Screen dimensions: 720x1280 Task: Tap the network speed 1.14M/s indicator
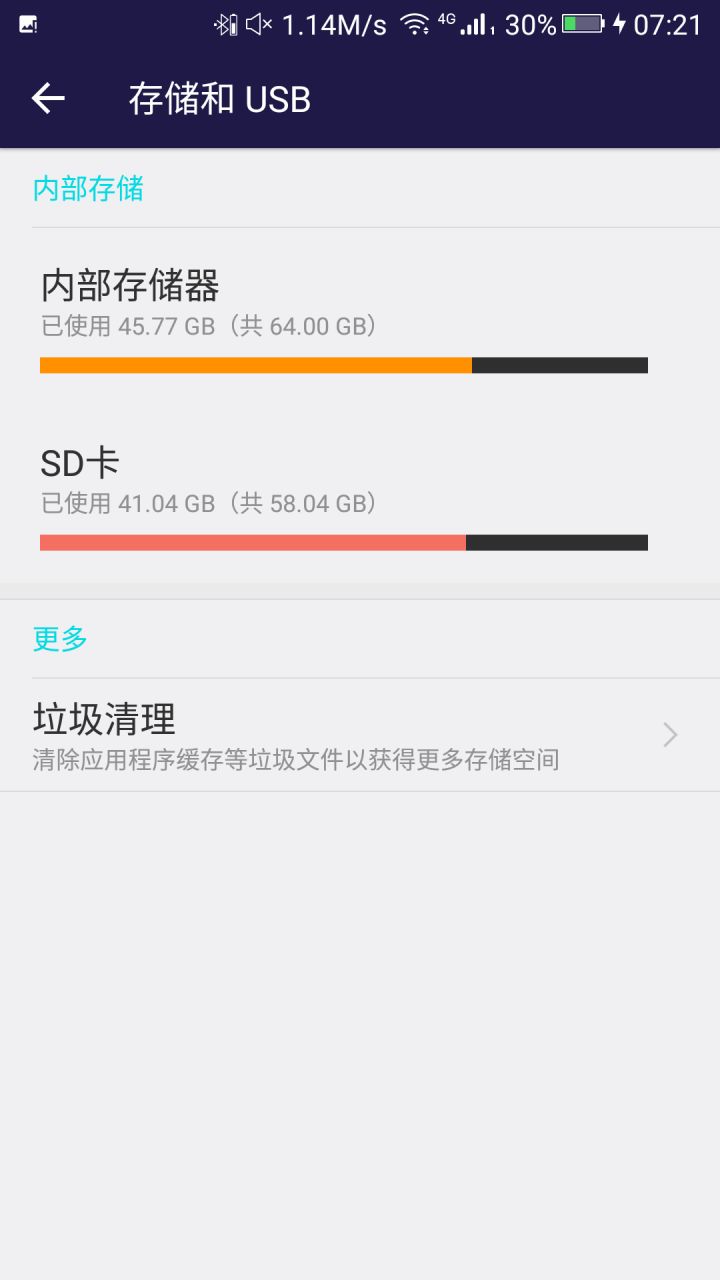(337, 23)
